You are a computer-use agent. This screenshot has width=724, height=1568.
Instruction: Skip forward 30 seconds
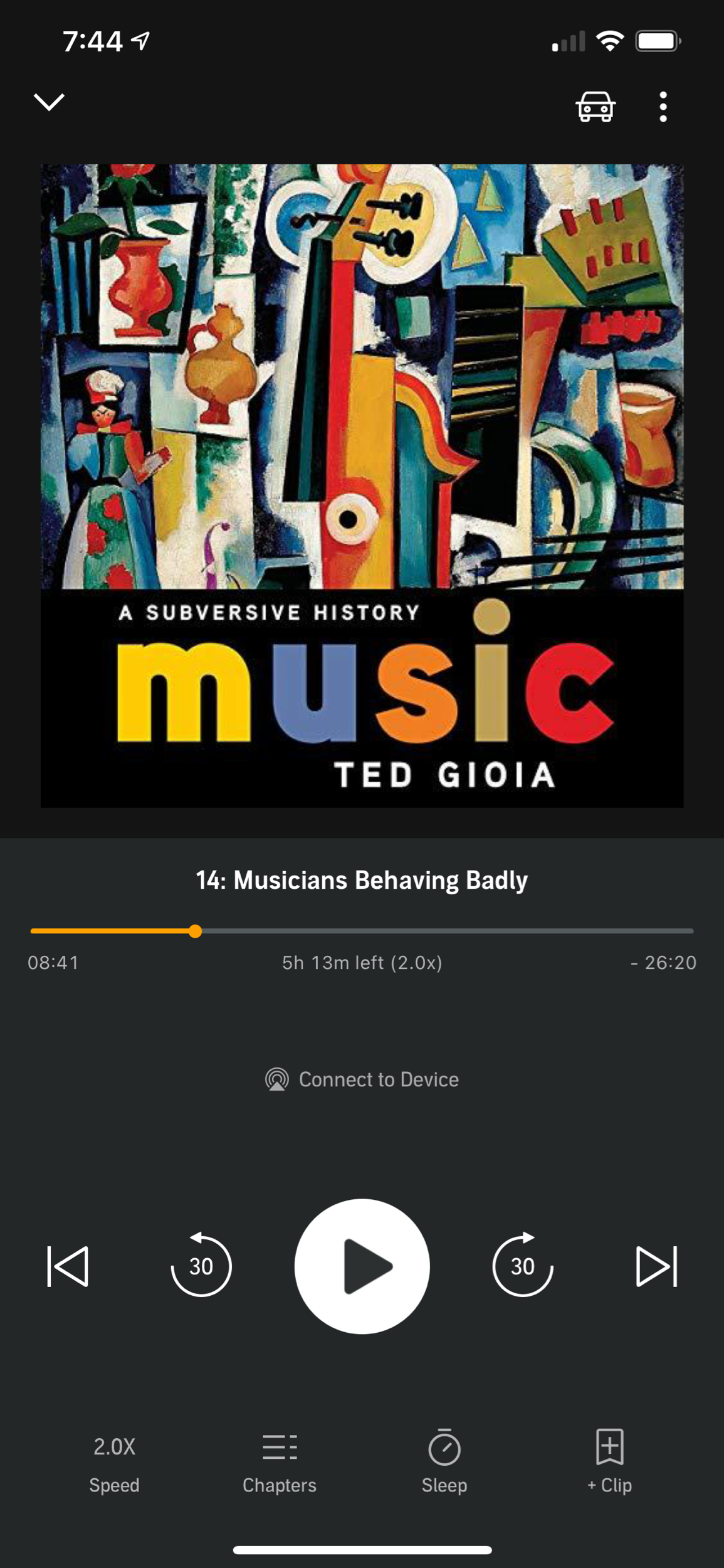[x=522, y=1266]
